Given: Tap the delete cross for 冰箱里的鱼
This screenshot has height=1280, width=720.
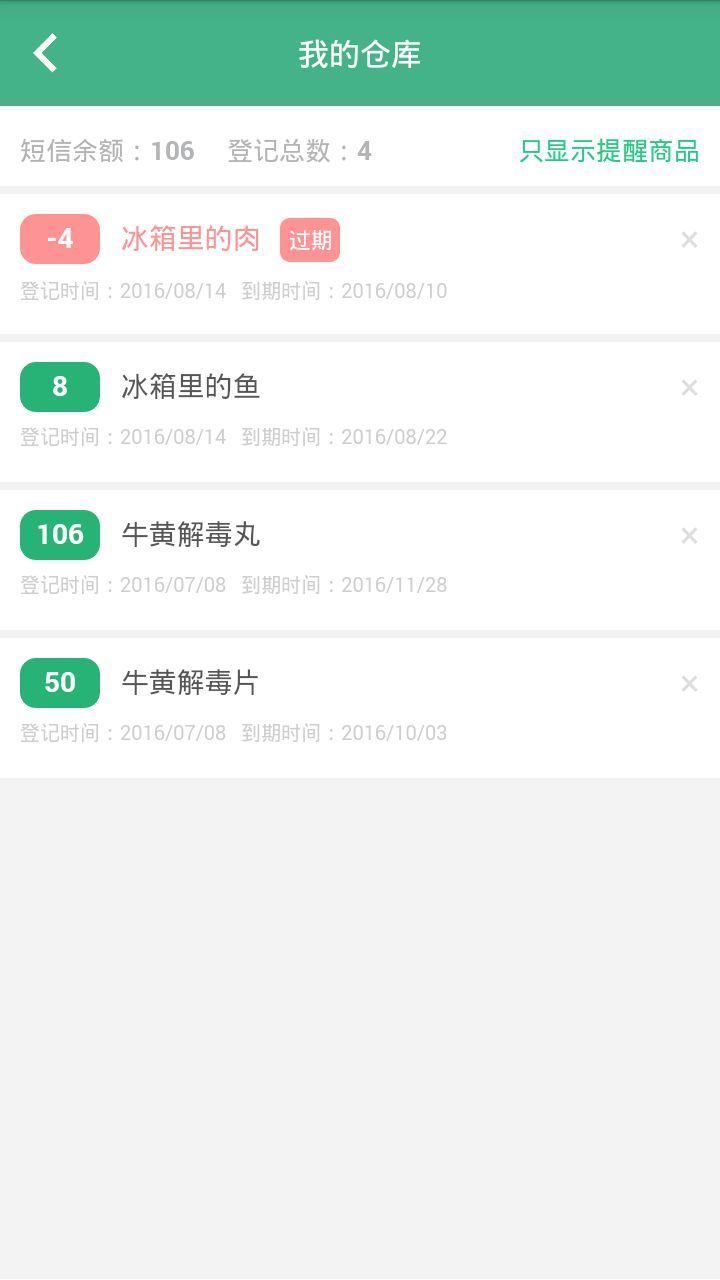Looking at the screenshot, I should (689, 388).
